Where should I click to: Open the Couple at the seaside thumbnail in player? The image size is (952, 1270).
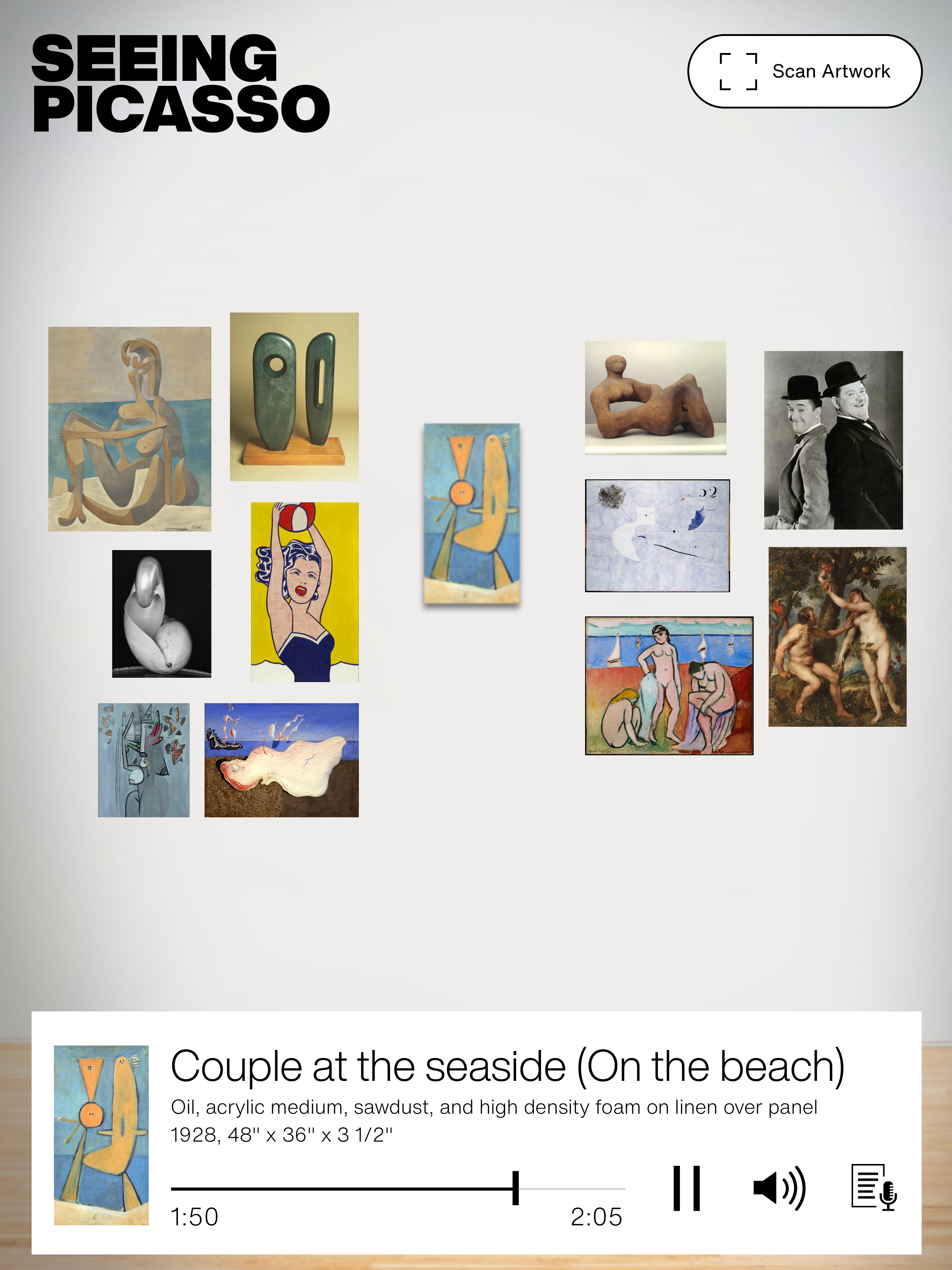(x=101, y=1135)
